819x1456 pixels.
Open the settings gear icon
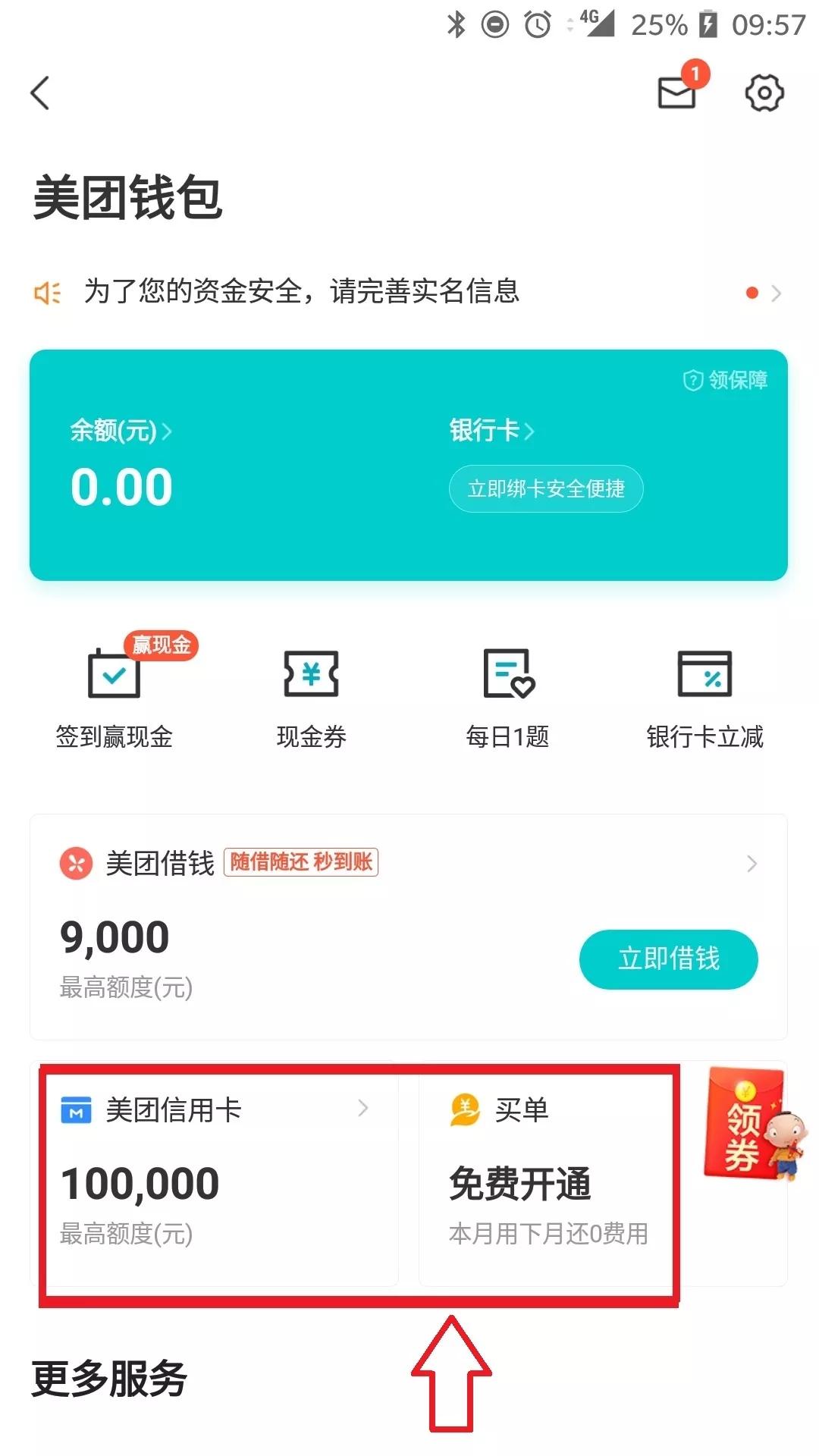[764, 93]
